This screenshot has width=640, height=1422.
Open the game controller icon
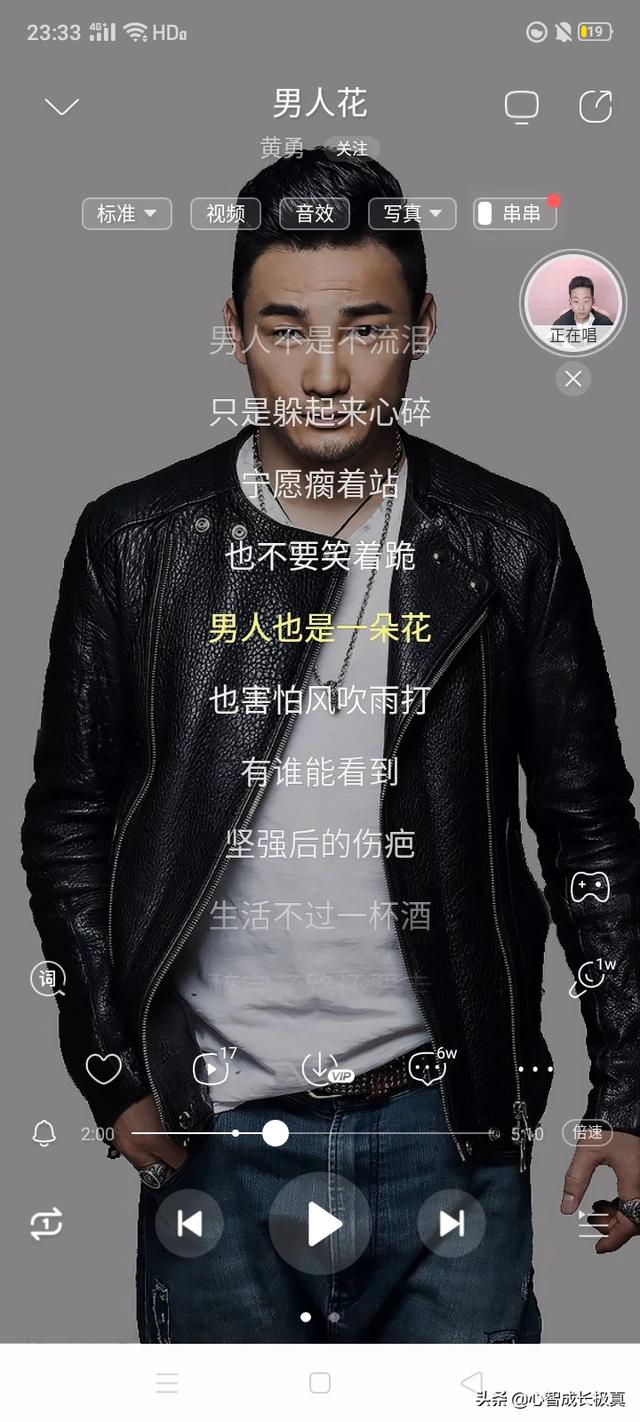590,887
